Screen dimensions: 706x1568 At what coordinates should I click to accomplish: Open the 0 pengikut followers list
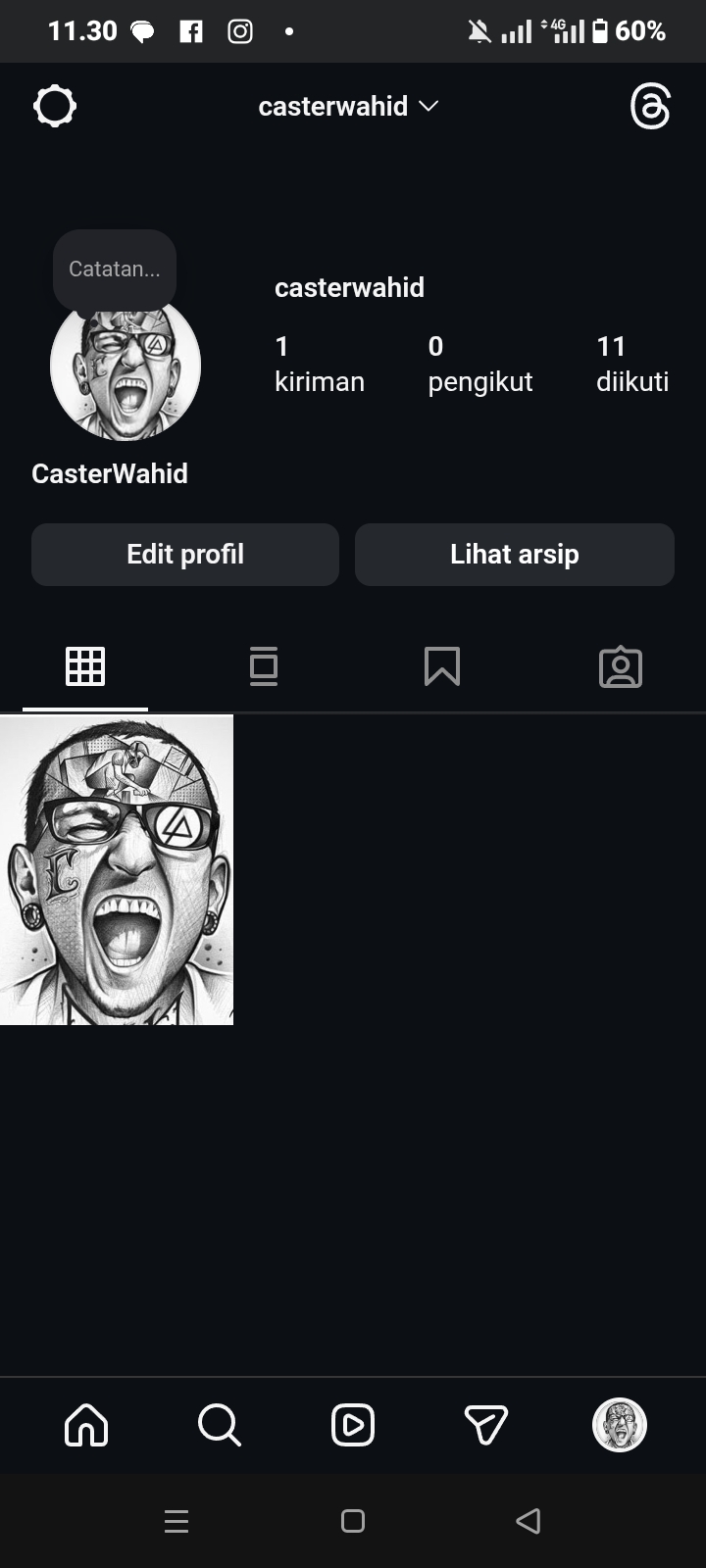coord(479,364)
